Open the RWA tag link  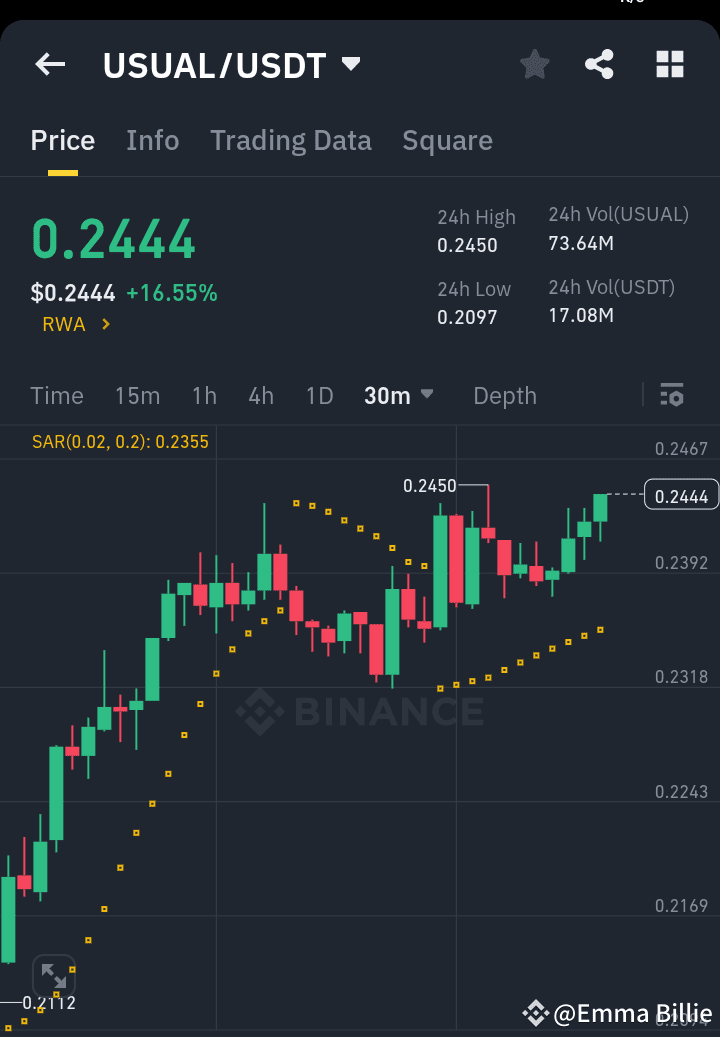[66, 323]
